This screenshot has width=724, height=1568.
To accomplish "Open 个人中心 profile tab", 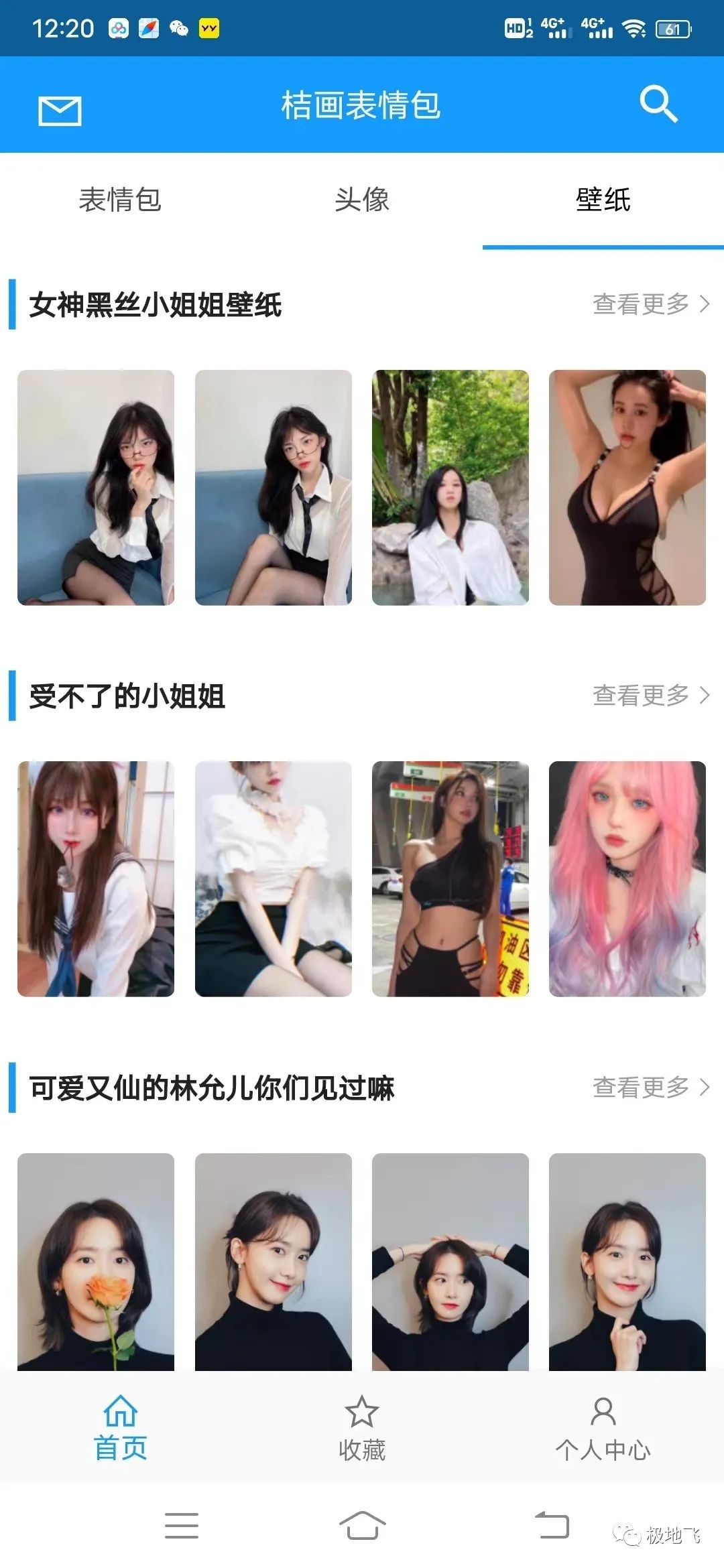I will 603,1429.
